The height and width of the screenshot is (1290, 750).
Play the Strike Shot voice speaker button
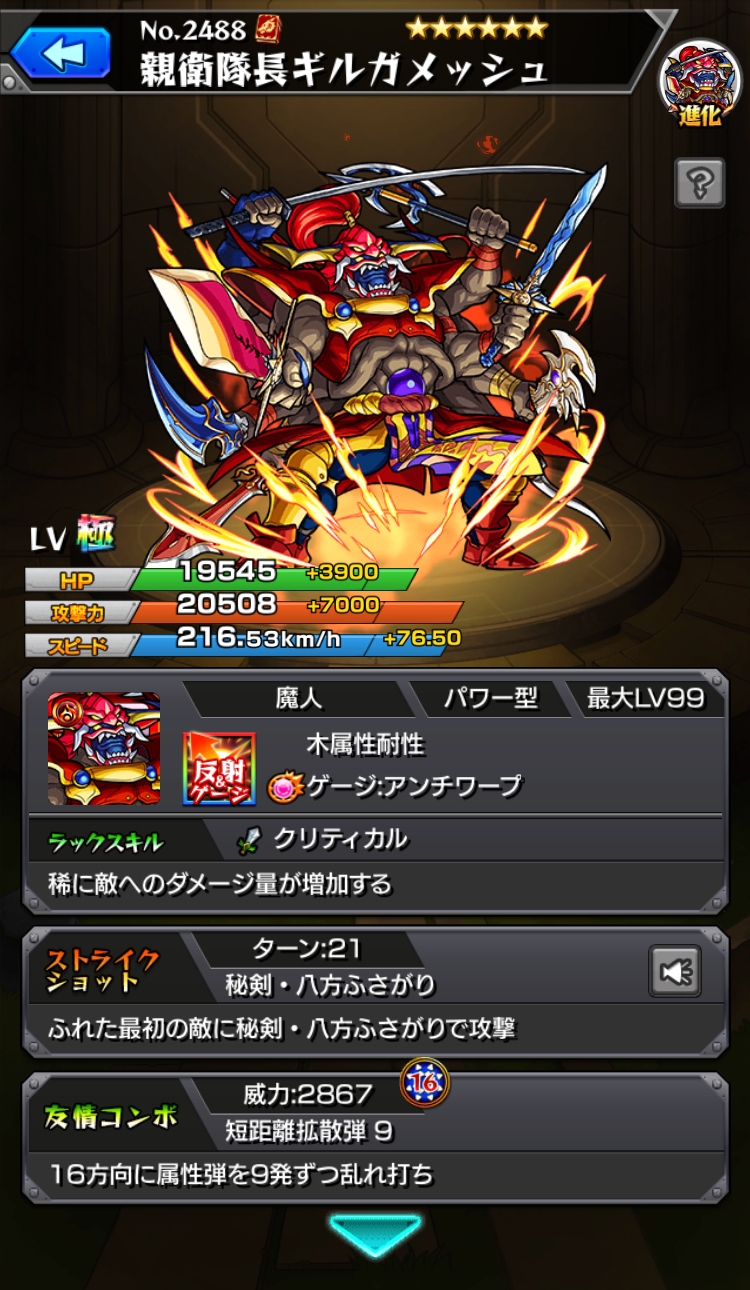point(675,971)
